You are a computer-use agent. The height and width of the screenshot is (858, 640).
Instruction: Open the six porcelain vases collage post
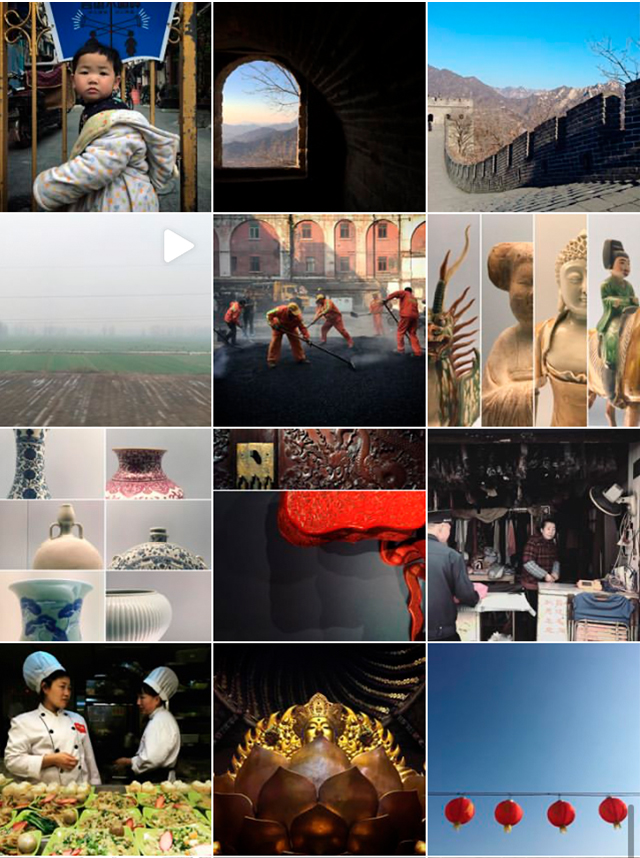[105, 535]
